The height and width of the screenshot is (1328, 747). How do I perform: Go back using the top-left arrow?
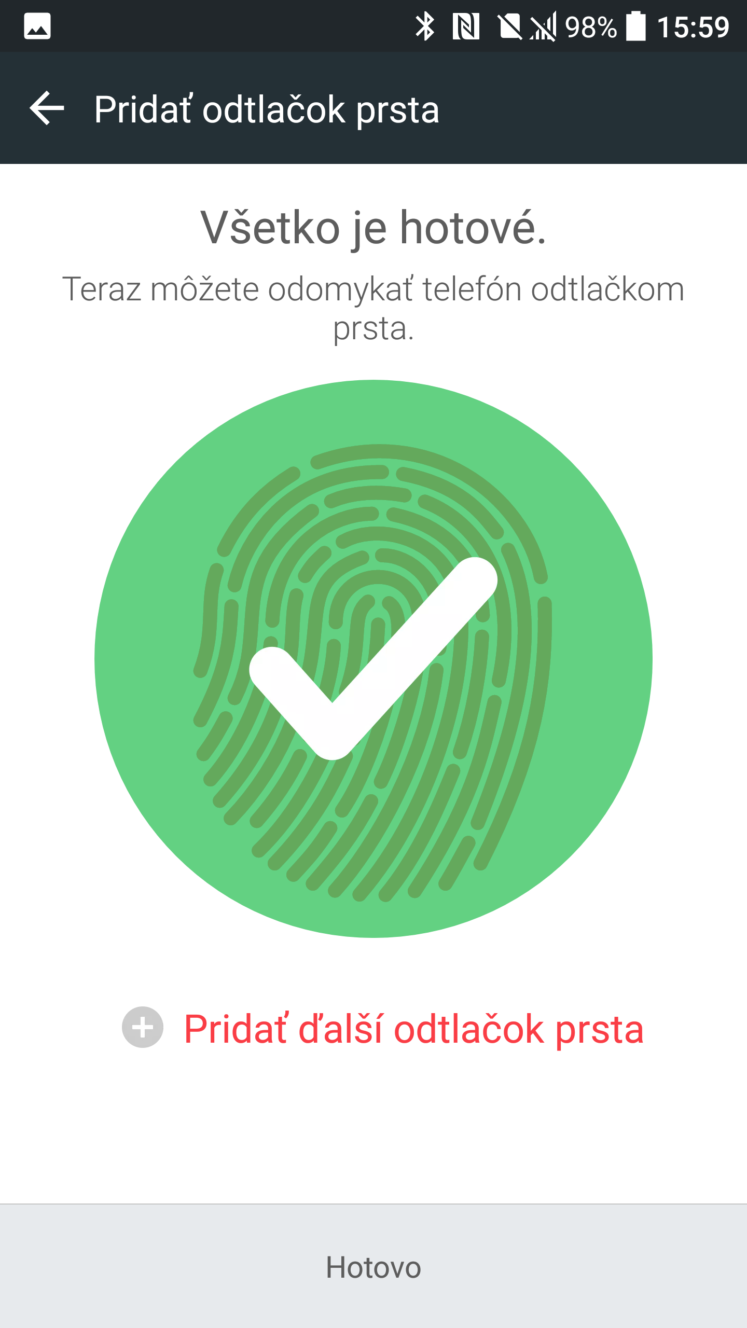[46, 108]
